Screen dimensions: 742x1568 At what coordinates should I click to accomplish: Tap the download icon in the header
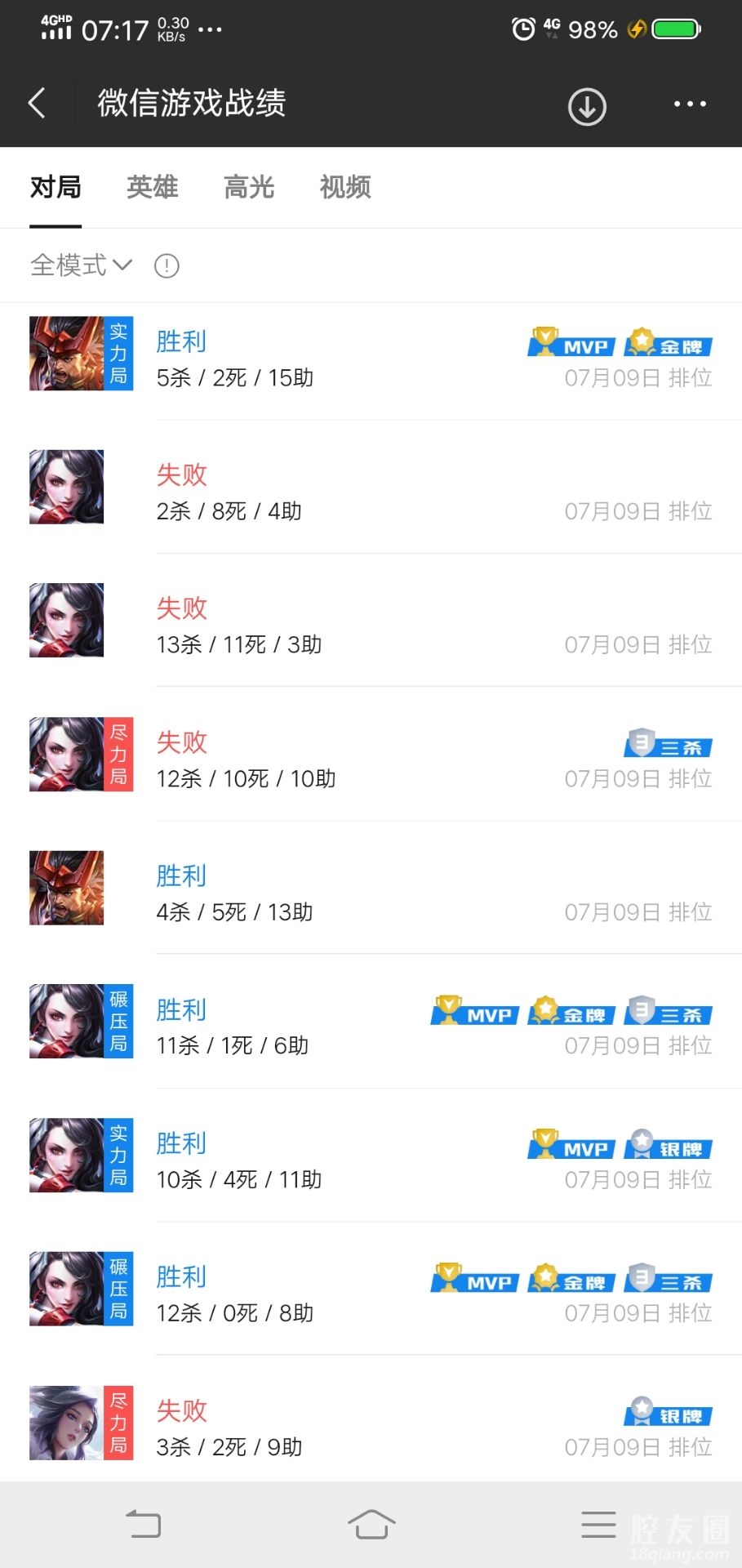click(587, 106)
